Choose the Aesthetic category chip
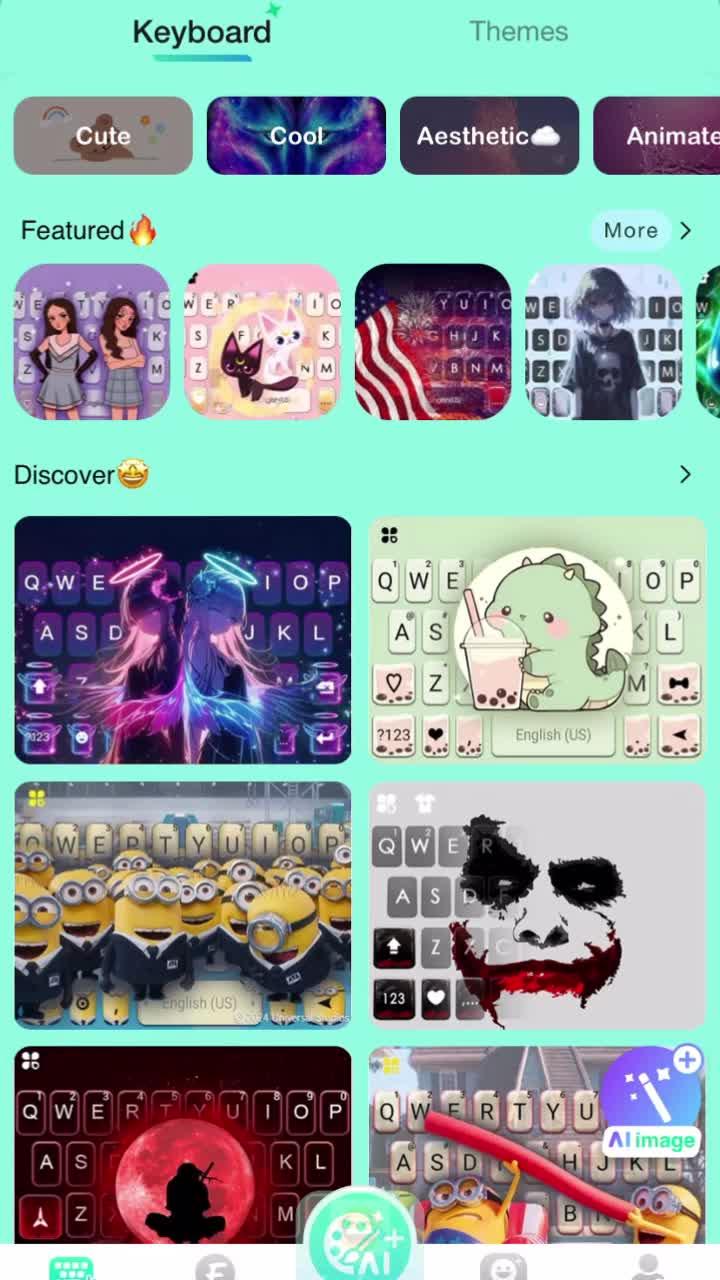Viewport: 720px width, 1280px height. pos(489,136)
